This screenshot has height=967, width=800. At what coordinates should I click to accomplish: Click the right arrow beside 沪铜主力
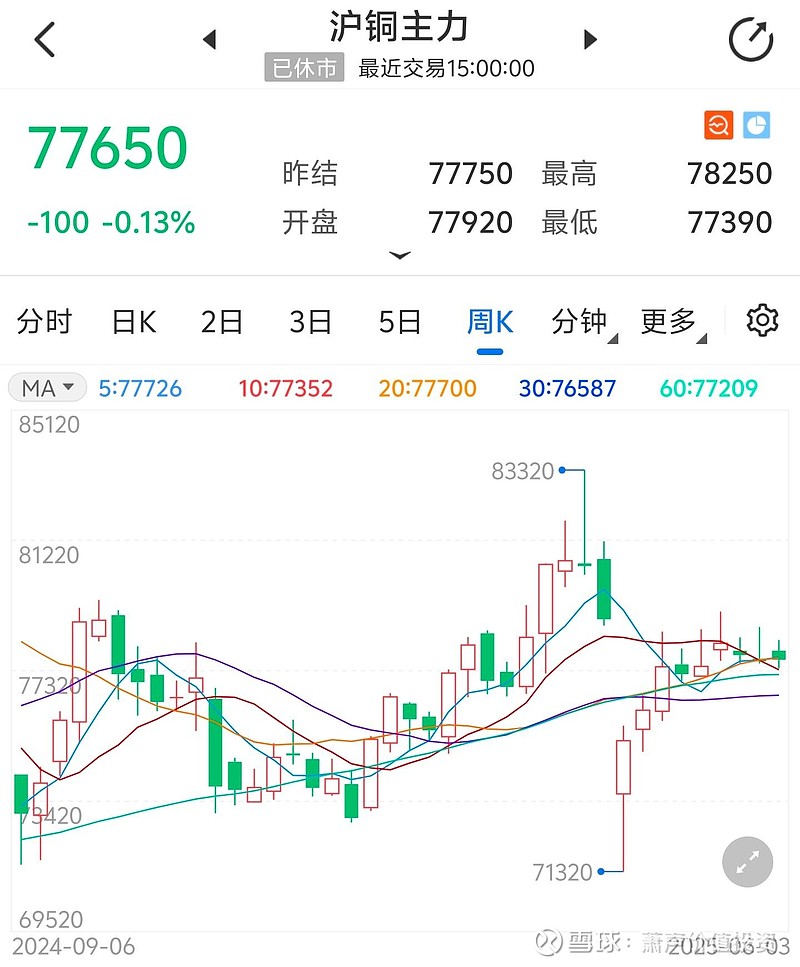590,40
